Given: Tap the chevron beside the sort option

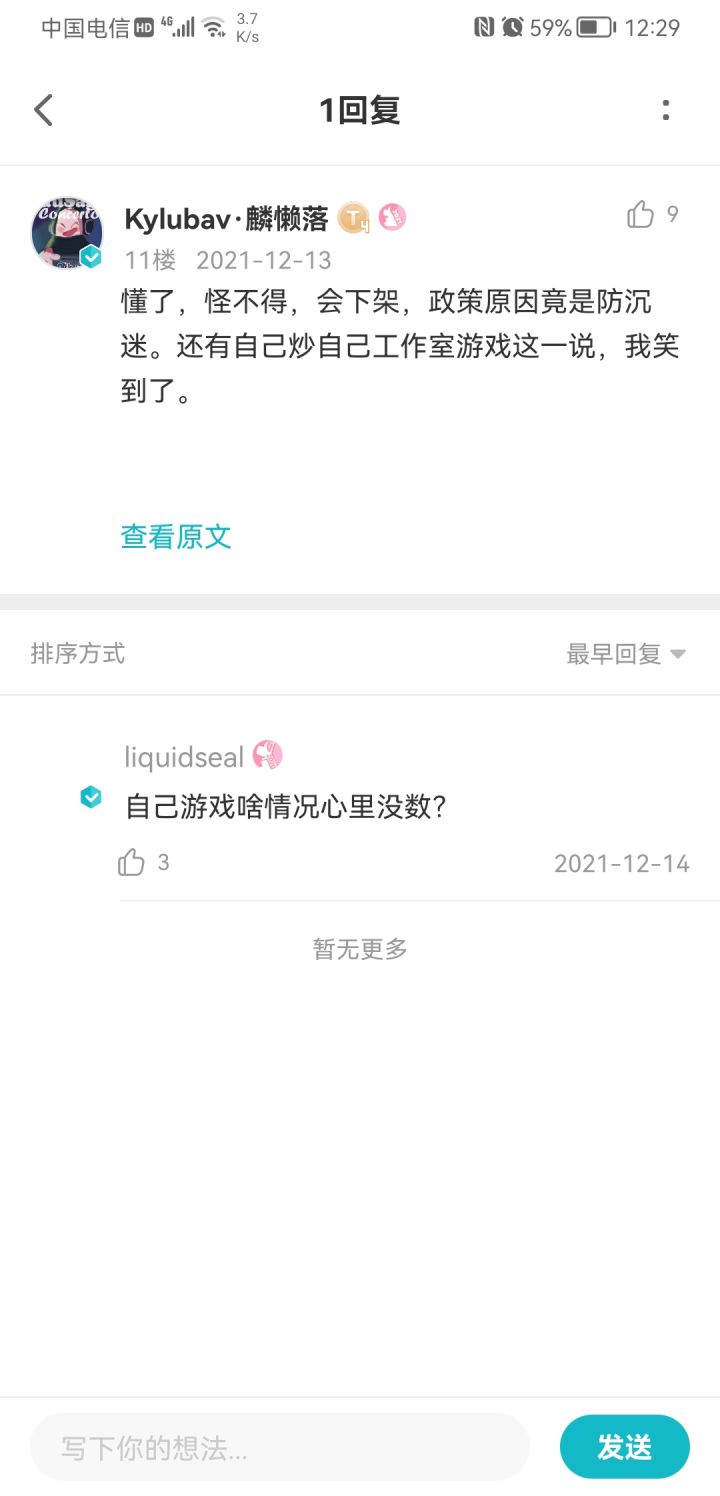Looking at the screenshot, I should coord(678,653).
